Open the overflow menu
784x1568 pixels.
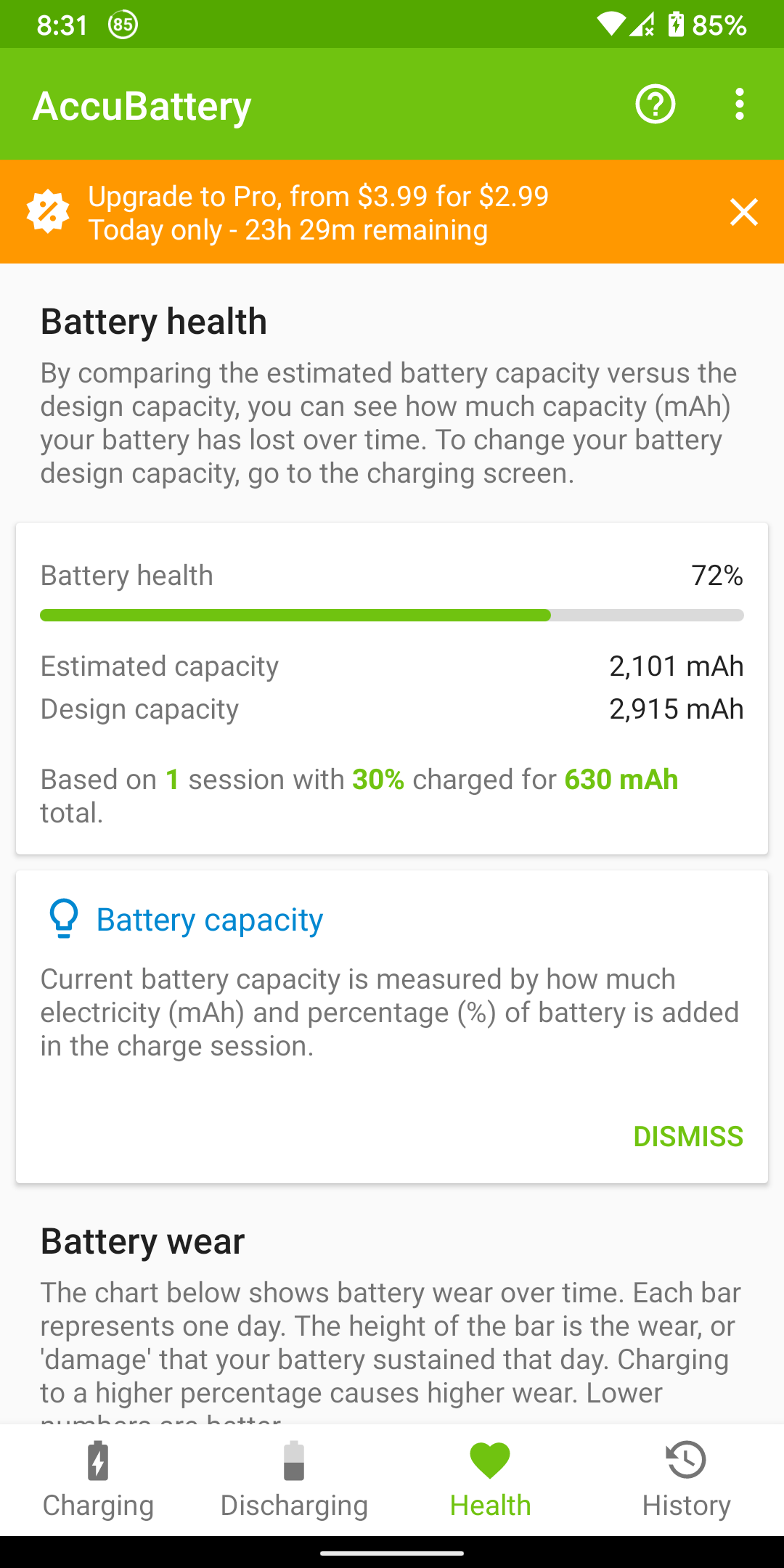(739, 105)
